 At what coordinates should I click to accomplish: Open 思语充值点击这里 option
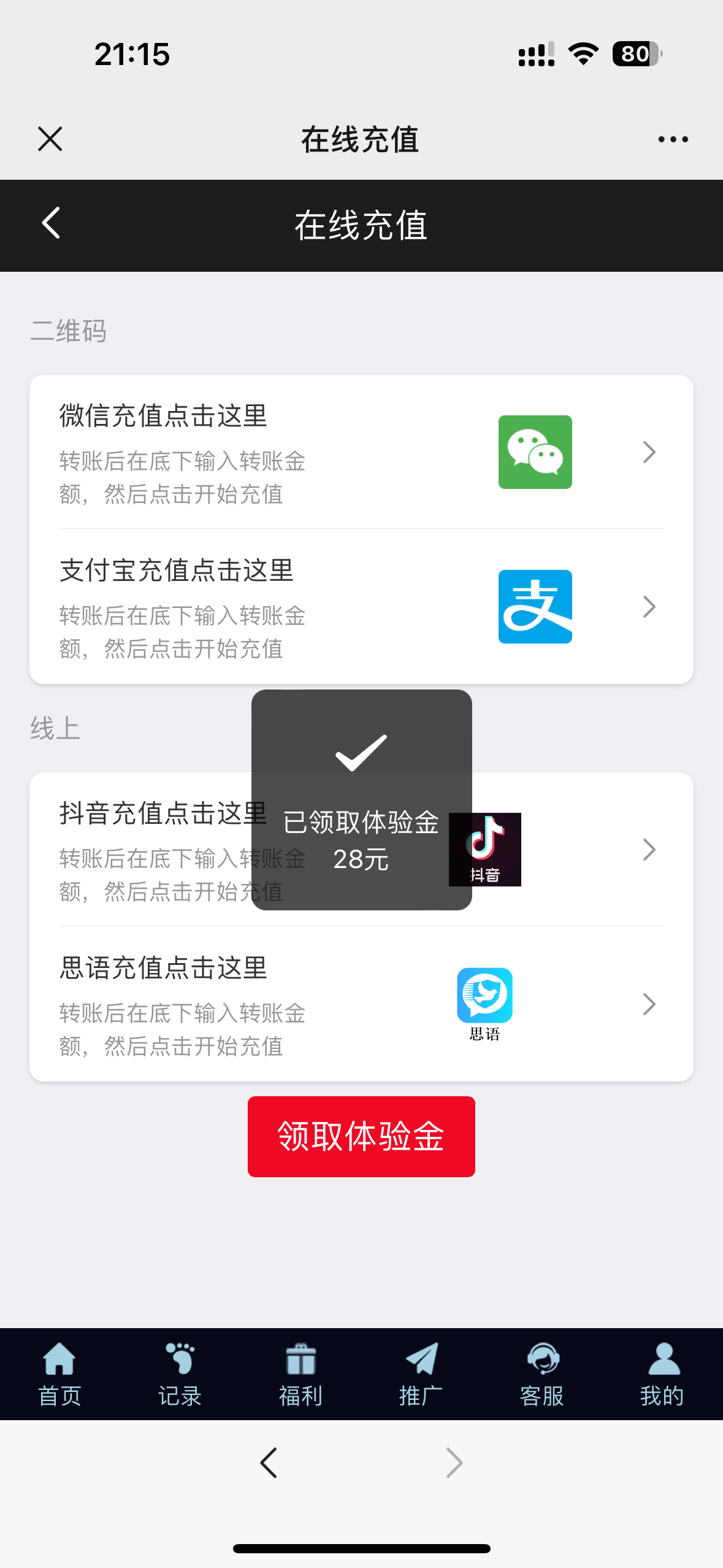tap(361, 1004)
